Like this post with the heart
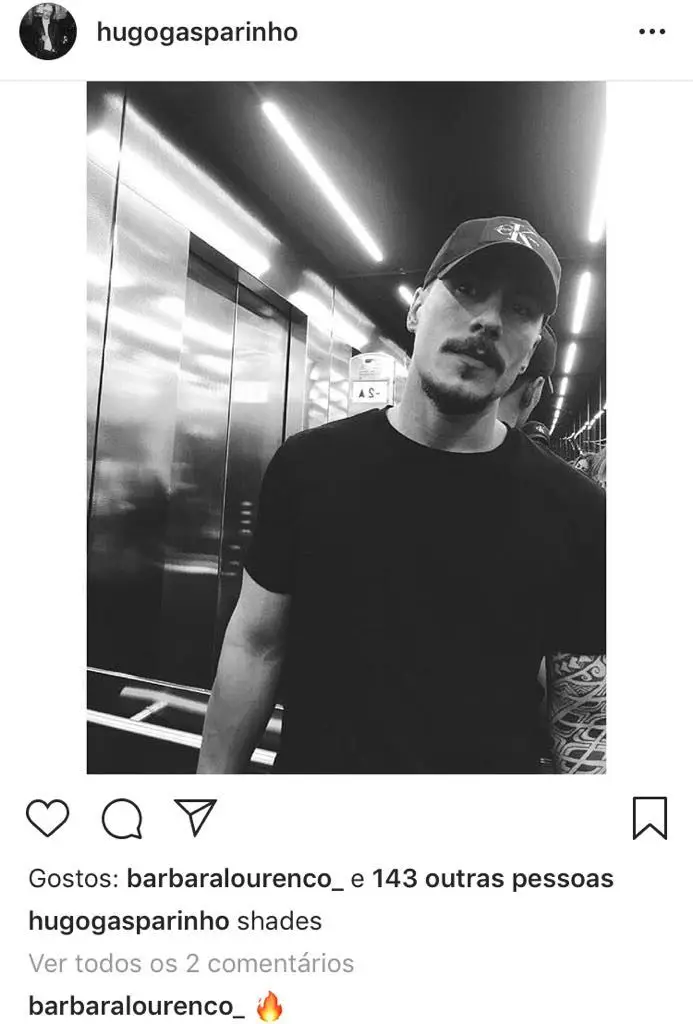Image resolution: width=693 pixels, height=1024 pixels. click(47, 818)
